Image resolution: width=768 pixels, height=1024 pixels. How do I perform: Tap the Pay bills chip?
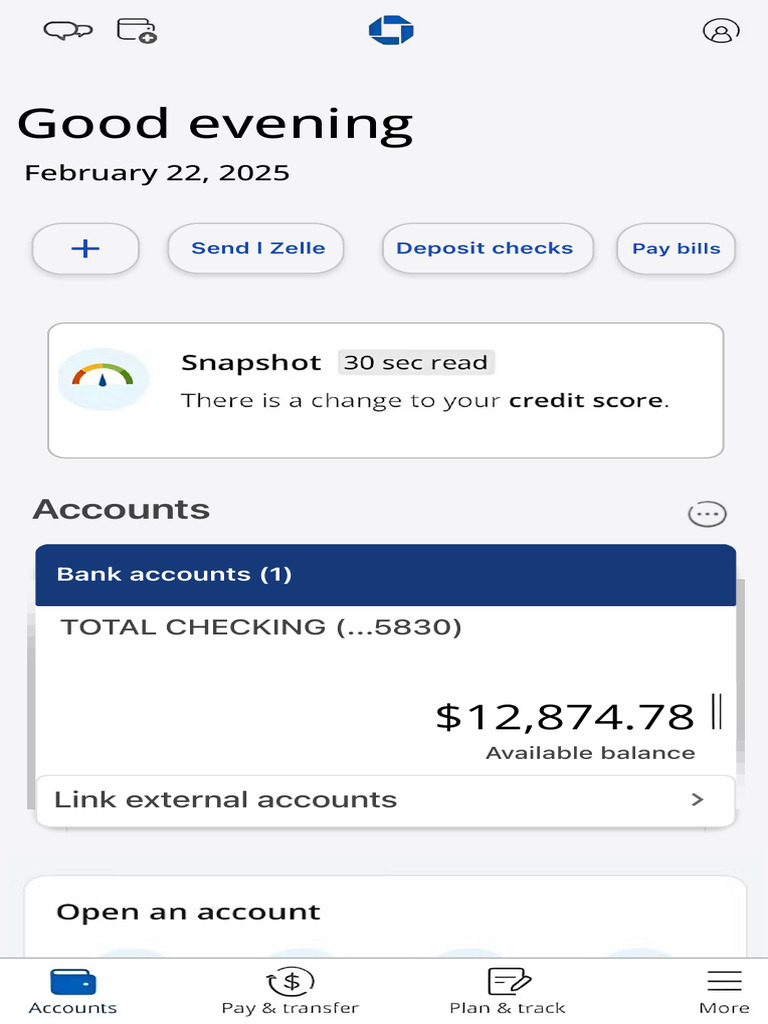(x=676, y=249)
